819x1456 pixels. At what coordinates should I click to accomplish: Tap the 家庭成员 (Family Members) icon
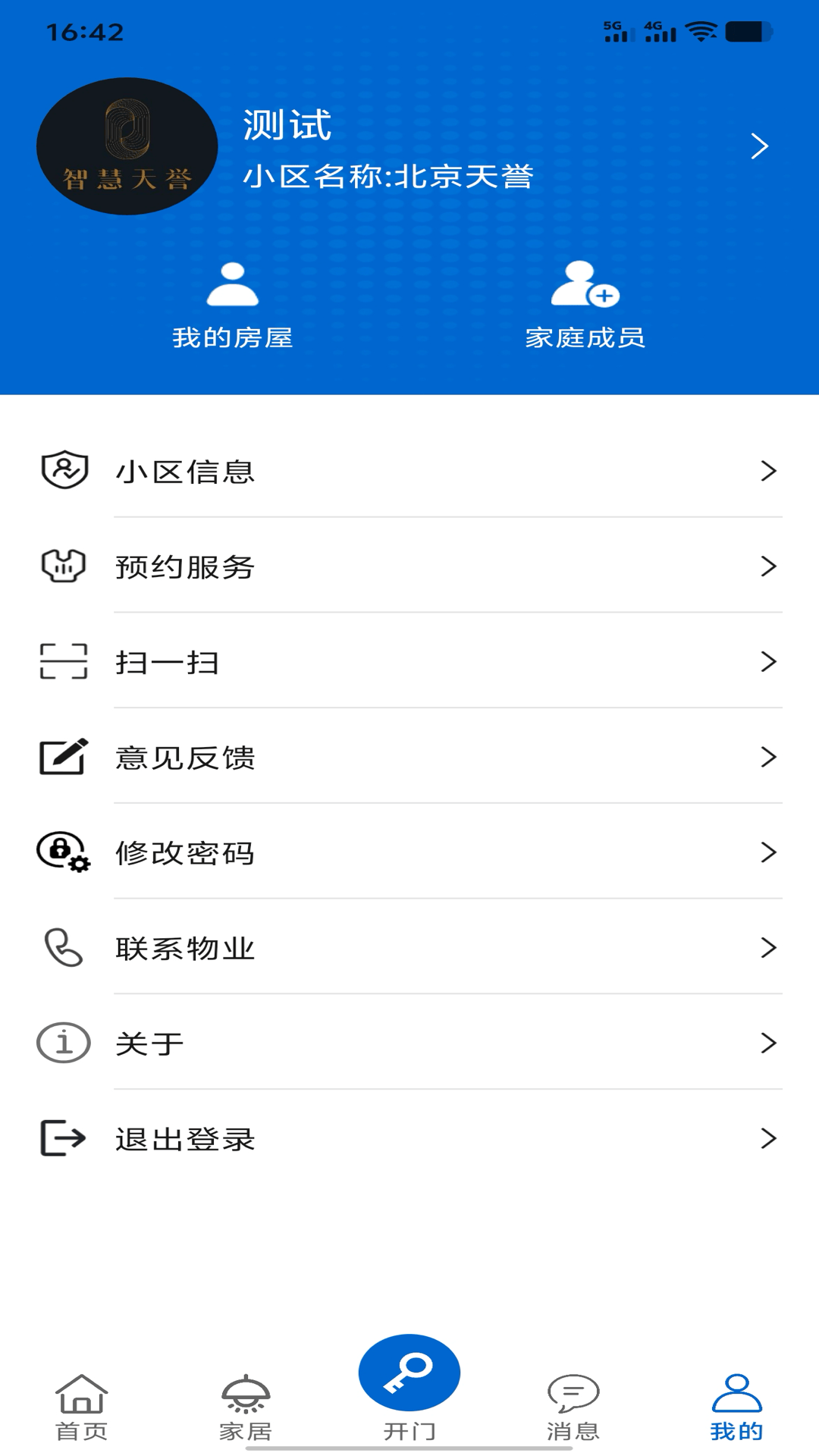pos(584,284)
